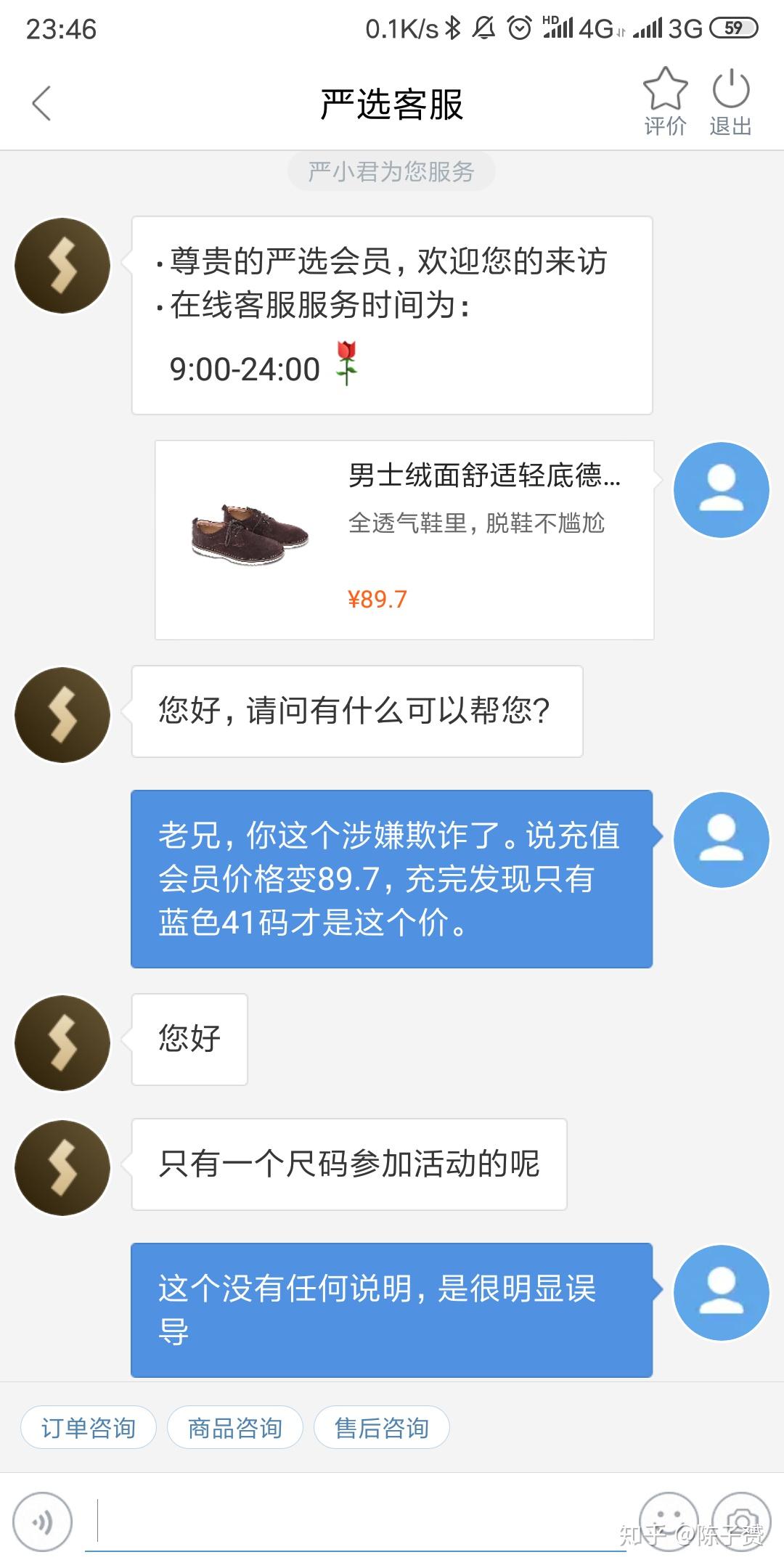
Task: Tap the 严选客服 title
Action: [x=392, y=102]
